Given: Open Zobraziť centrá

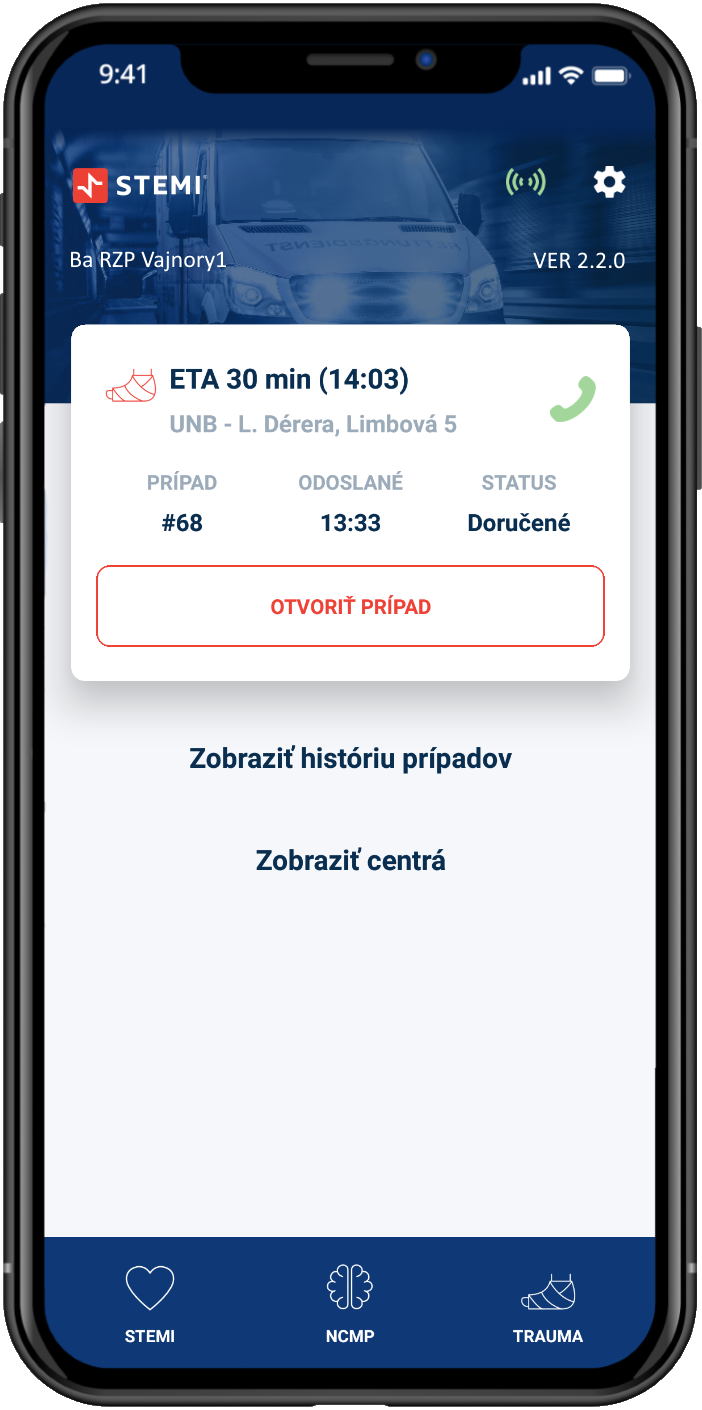Looking at the screenshot, I should (351, 860).
